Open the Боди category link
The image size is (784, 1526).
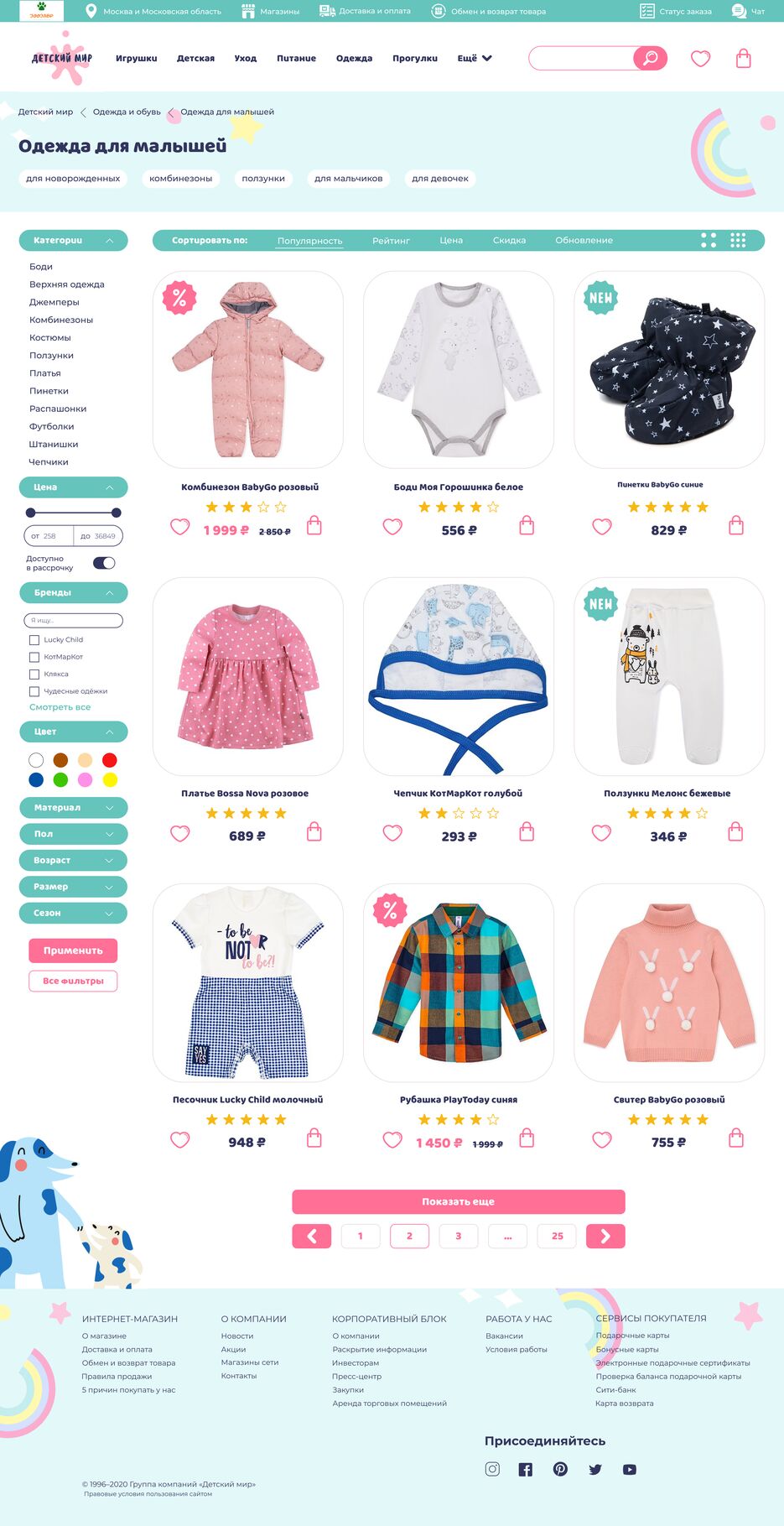coord(41,267)
